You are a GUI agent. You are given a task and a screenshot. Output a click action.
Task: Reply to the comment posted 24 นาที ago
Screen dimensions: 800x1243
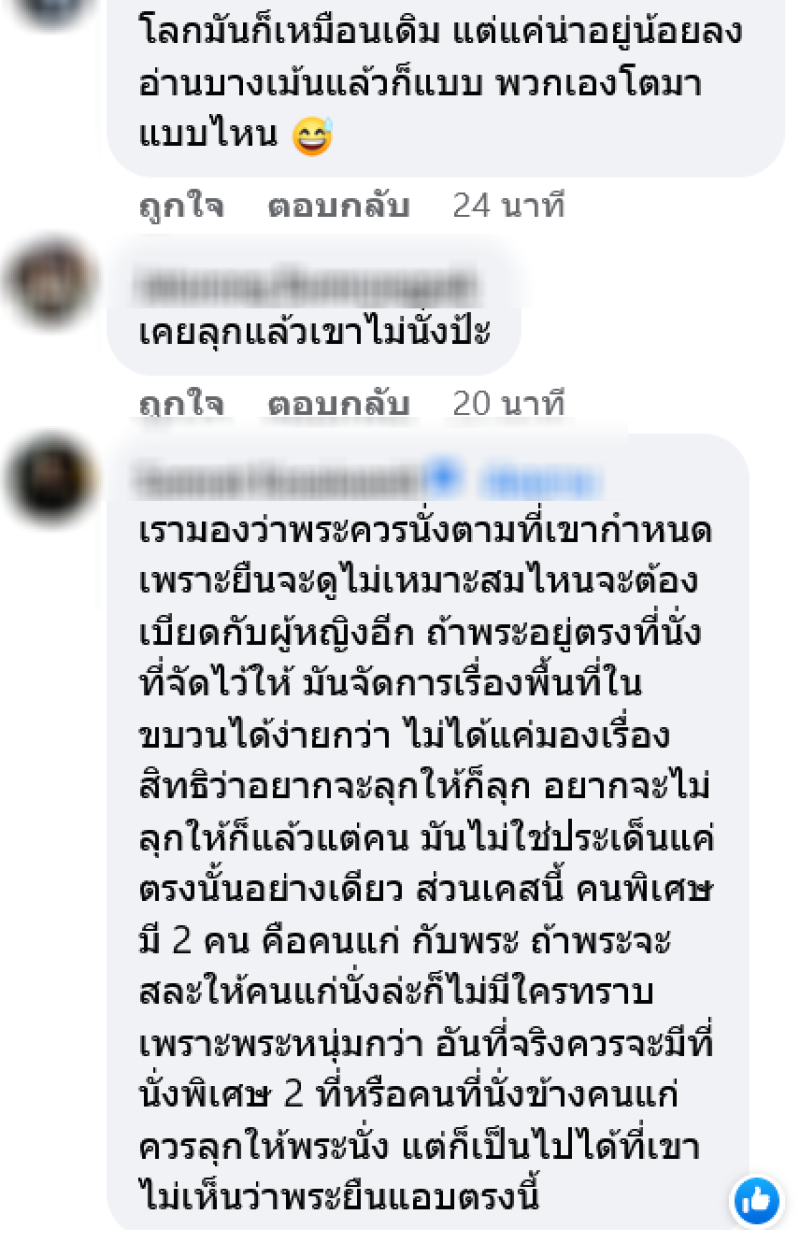pyautogui.click(x=338, y=206)
